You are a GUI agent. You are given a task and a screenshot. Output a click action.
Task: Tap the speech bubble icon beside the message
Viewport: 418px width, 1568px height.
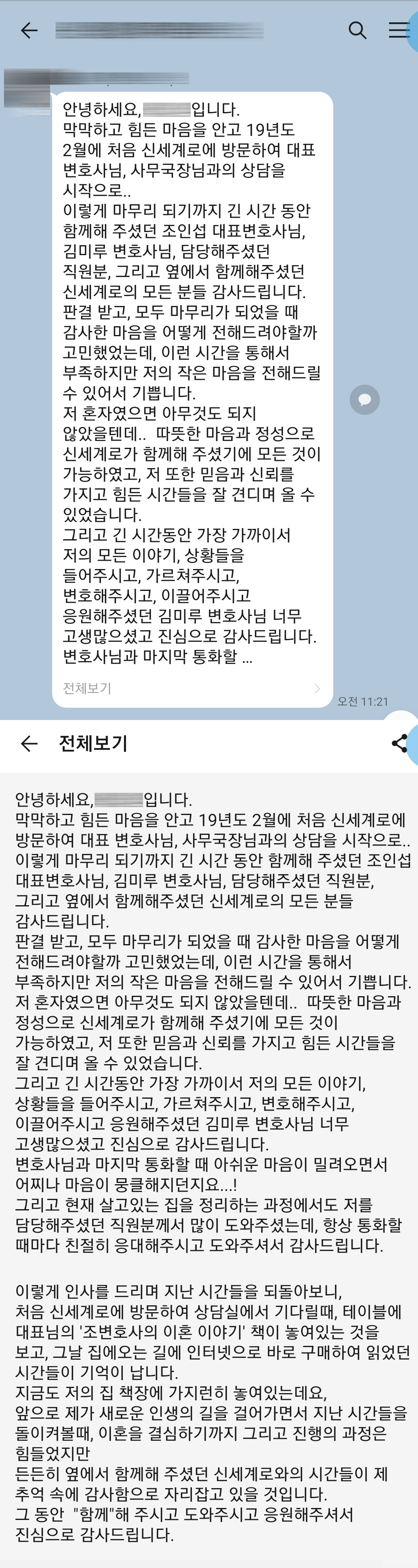(x=364, y=400)
